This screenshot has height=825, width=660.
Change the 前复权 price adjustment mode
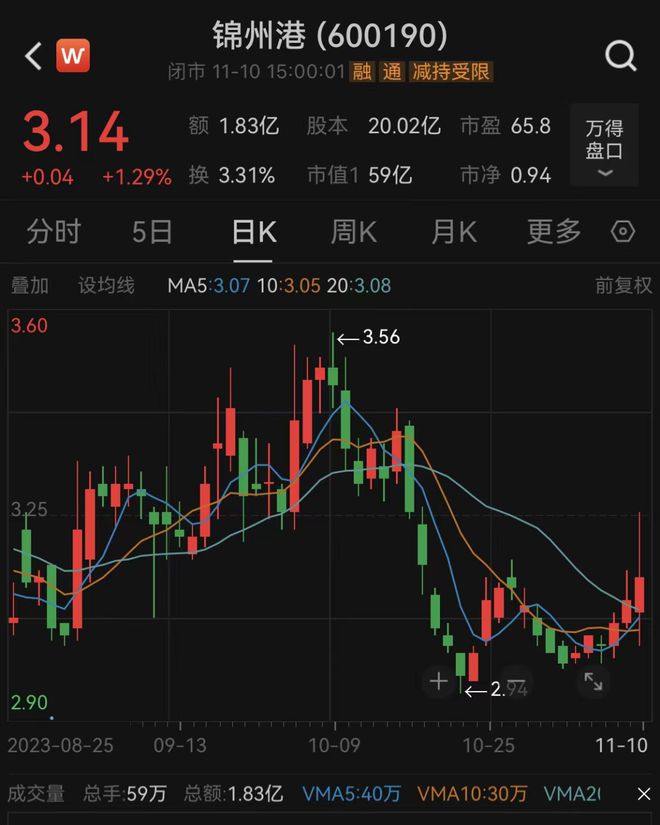623,286
